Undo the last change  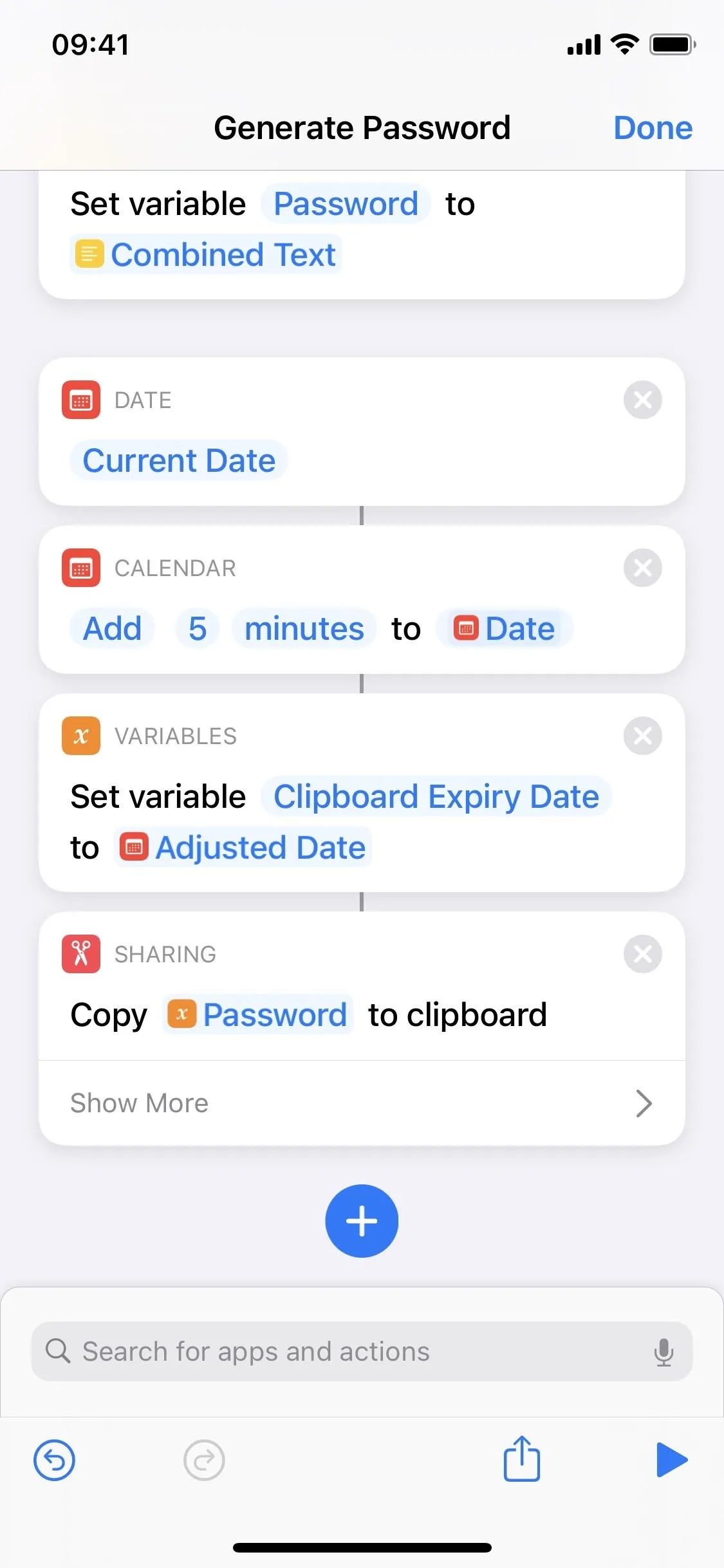click(x=54, y=1460)
